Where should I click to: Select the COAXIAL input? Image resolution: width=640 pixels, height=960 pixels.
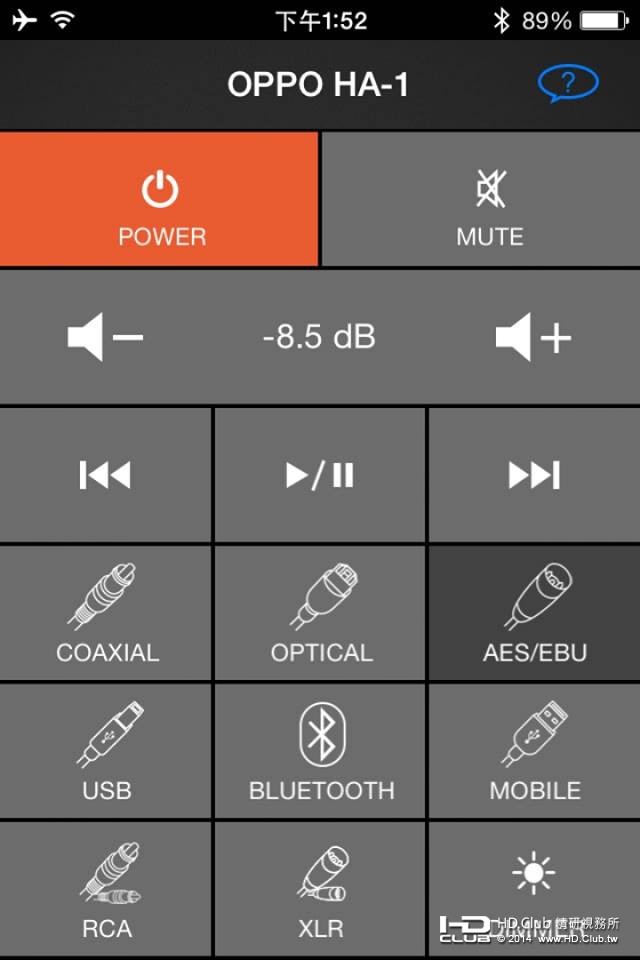tap(106, 613)
